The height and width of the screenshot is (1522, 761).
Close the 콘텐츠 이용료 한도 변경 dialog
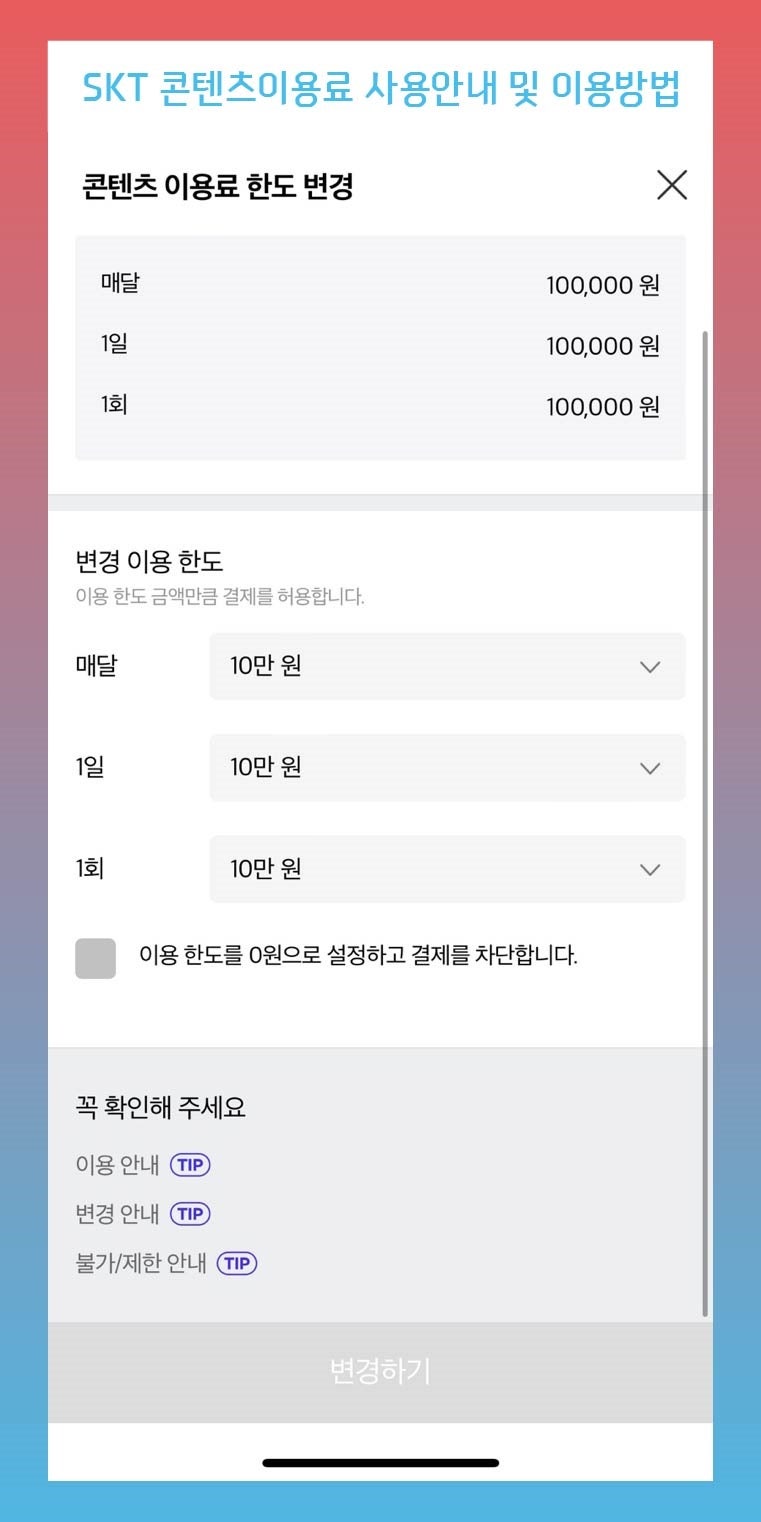click(x=671, y=185)
